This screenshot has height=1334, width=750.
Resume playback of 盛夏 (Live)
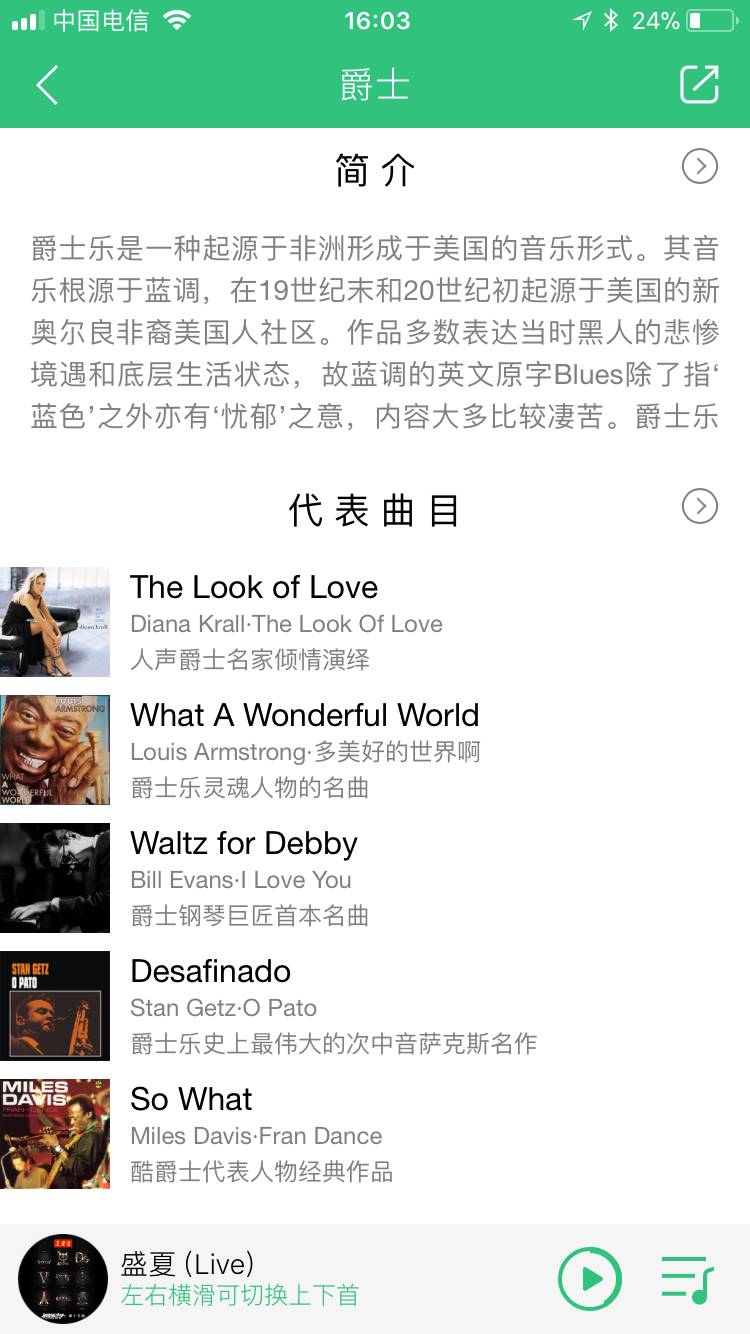coord(590,1278)
